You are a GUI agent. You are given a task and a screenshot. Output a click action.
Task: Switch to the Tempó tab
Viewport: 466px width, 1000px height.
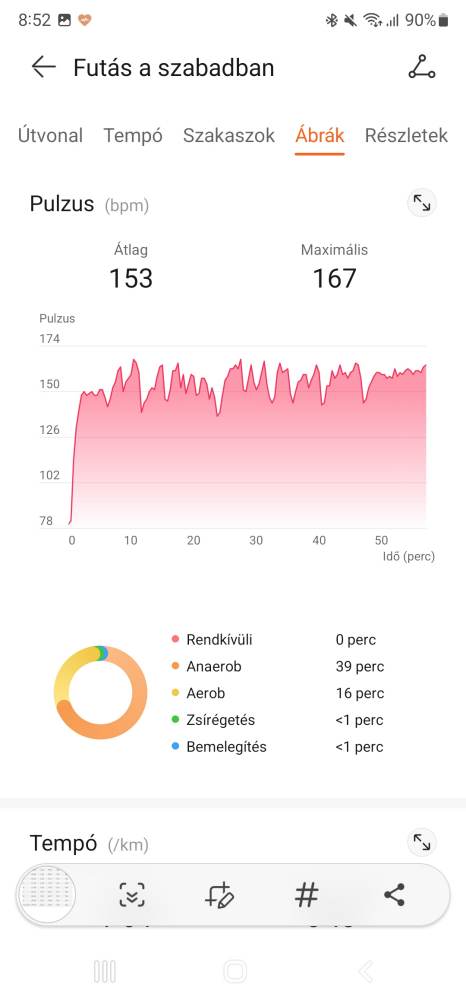click(133, 135)
